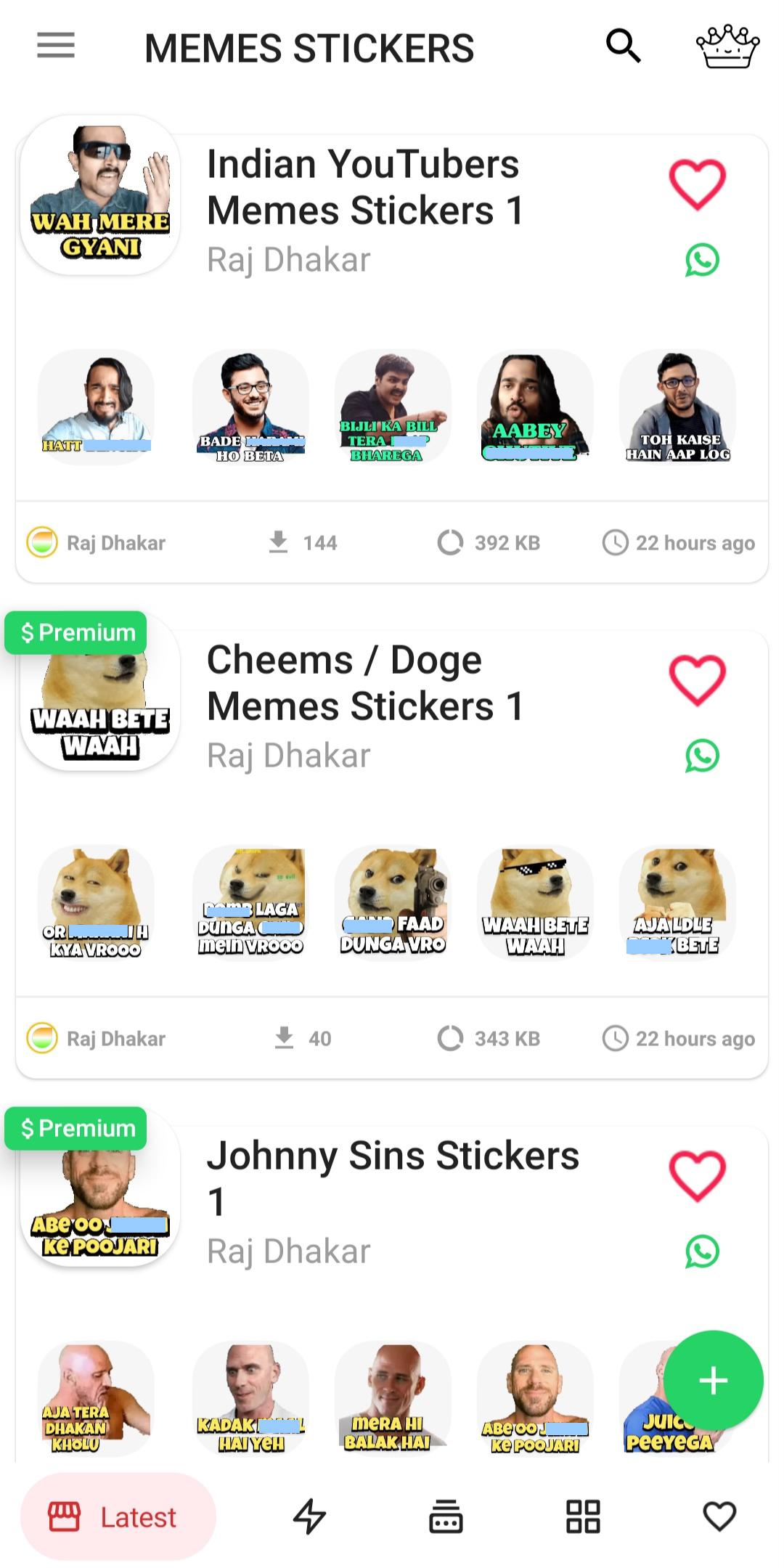Open the search icon

click(x=623, y=46)
